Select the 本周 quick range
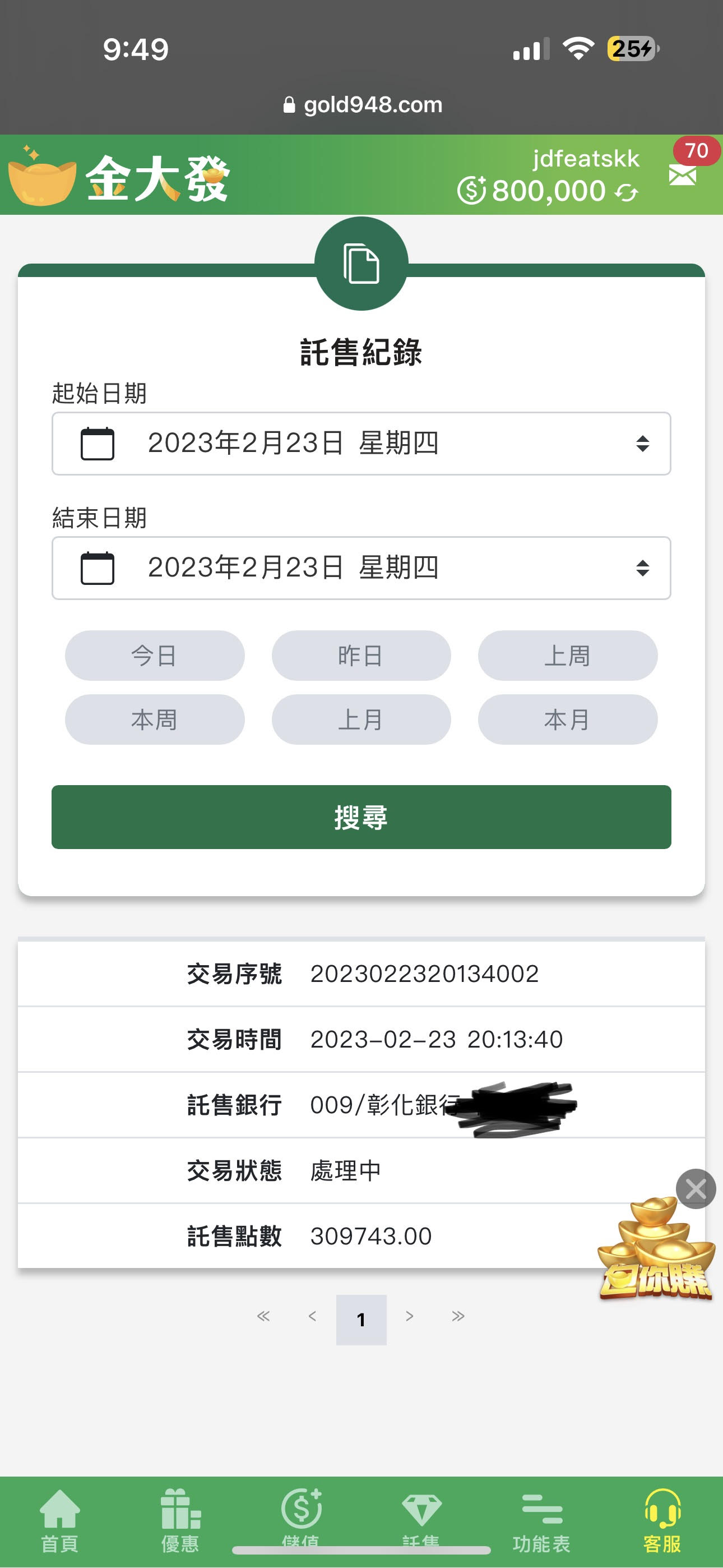This screenshot has height=1568, width=723. click(155, 720)
